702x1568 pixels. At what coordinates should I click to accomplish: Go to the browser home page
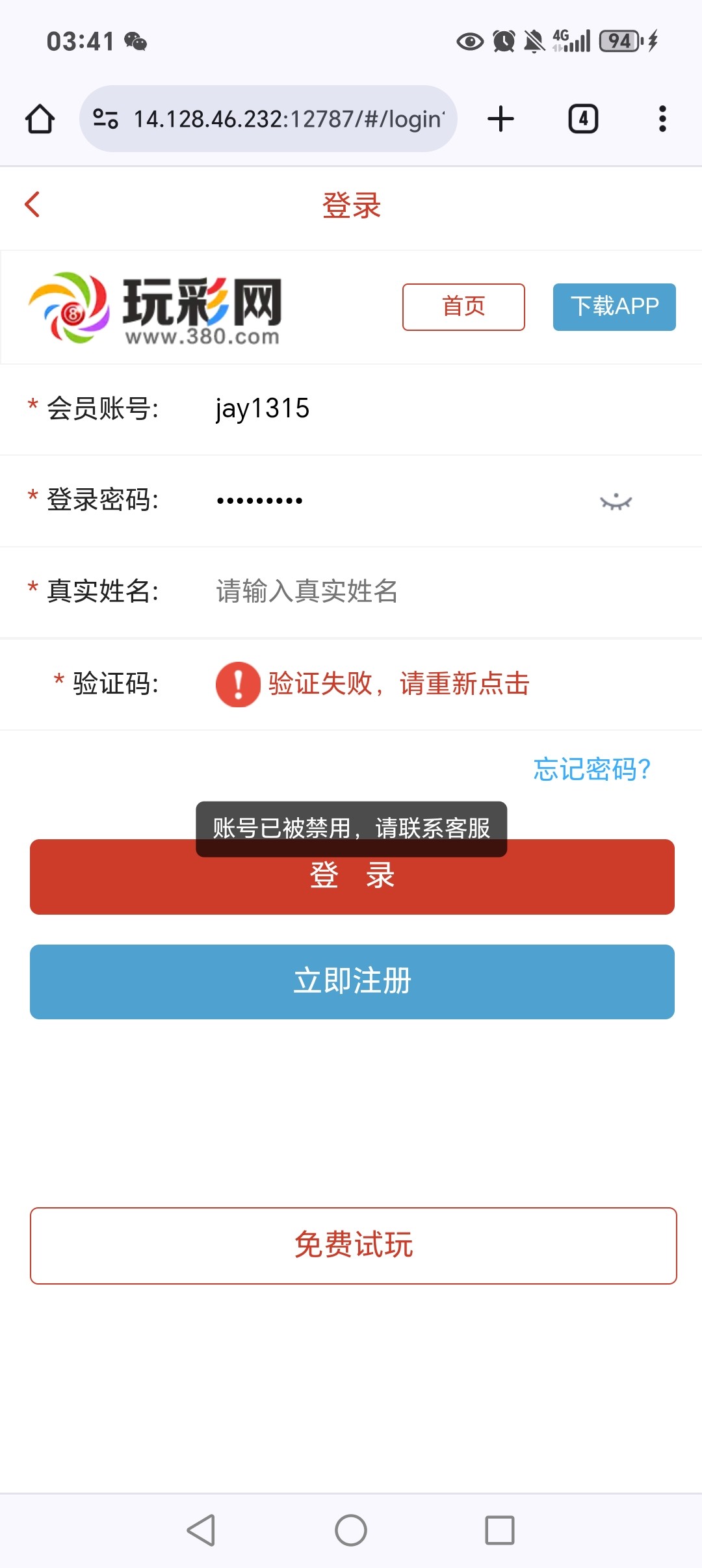tap(40, 119)
